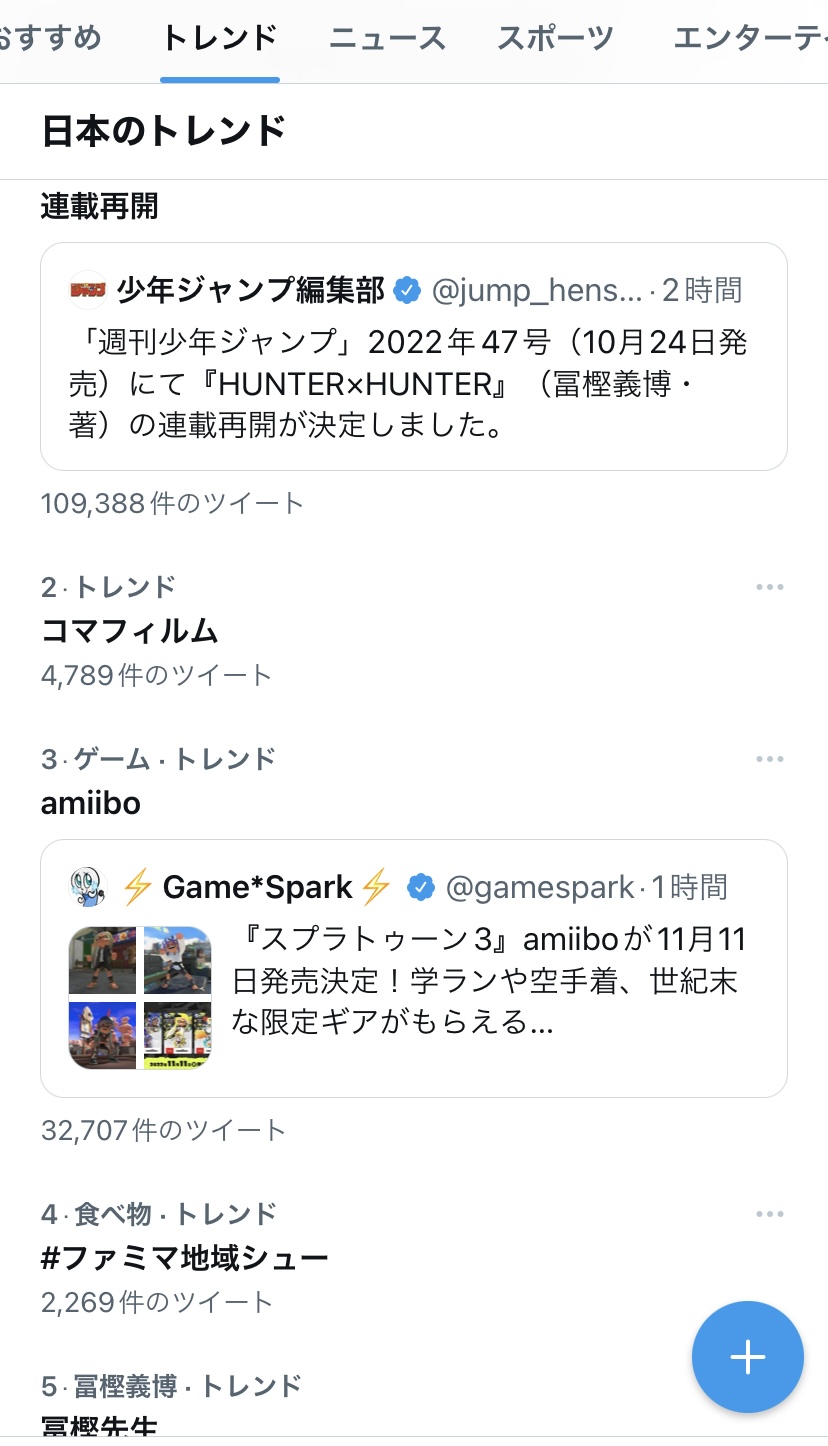Open the amiibo trend
Viewport: 828px width, 1446px height.
[x=91, y=803]
